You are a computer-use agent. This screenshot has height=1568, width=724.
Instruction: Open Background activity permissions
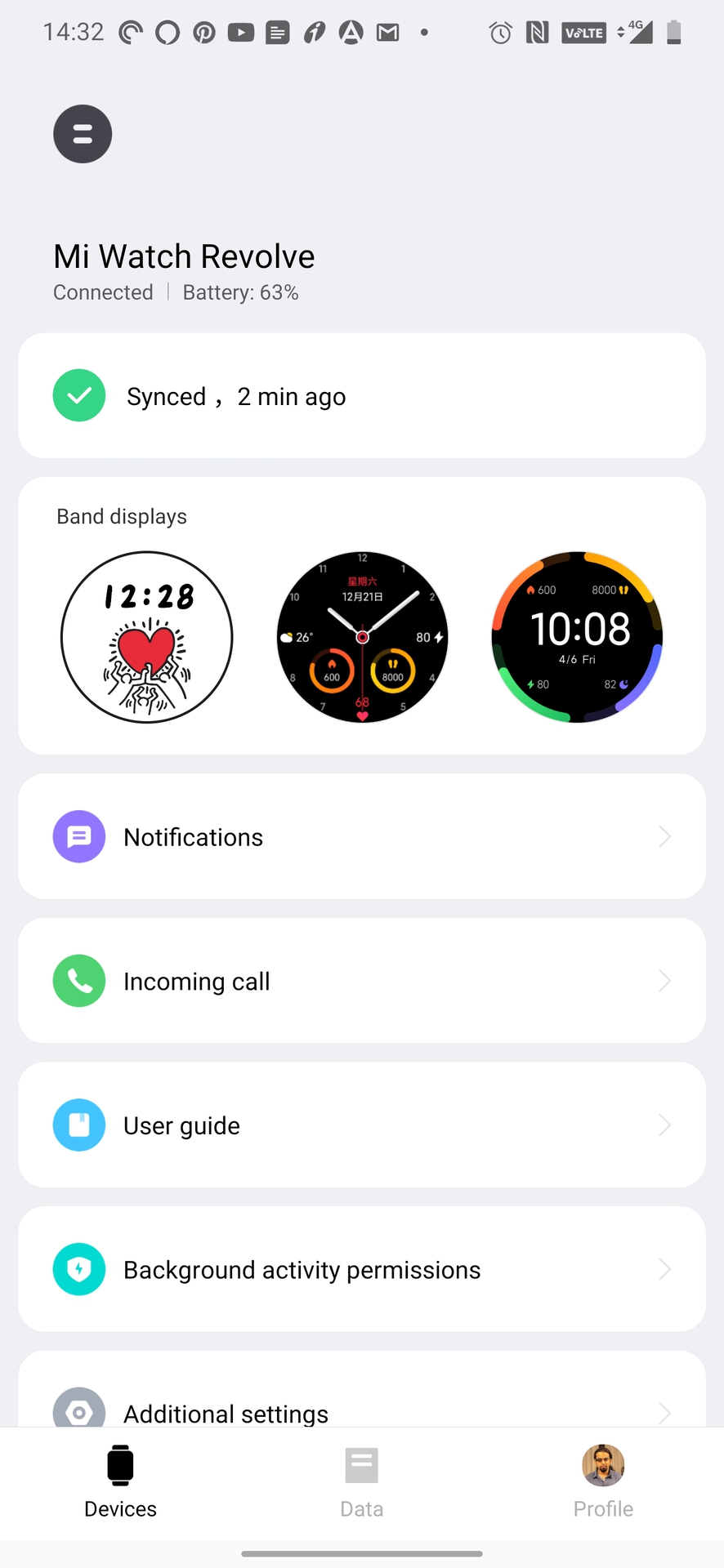(361, 1270)
